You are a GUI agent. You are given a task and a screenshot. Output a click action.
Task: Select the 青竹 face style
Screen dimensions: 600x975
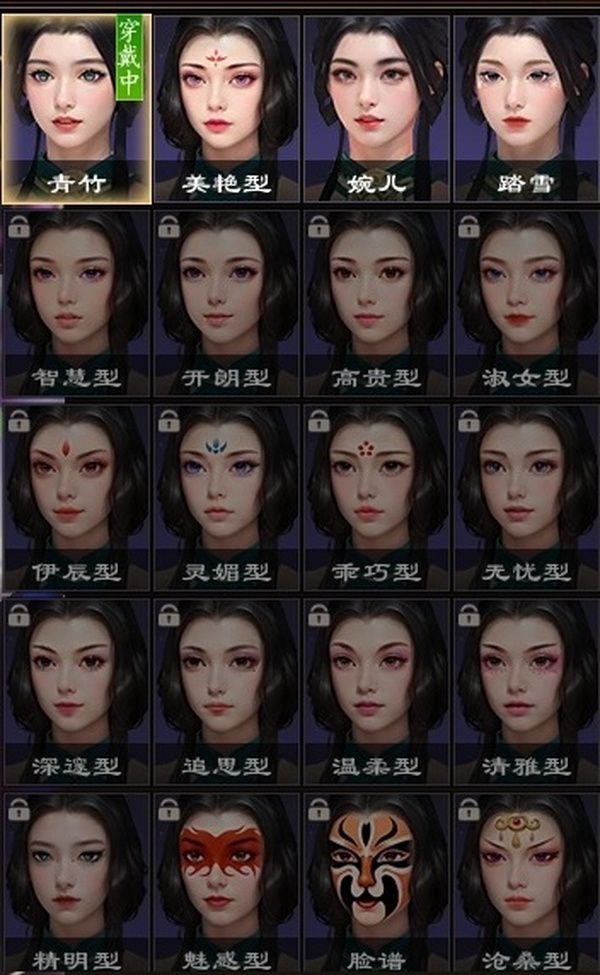tap(76, 105)
